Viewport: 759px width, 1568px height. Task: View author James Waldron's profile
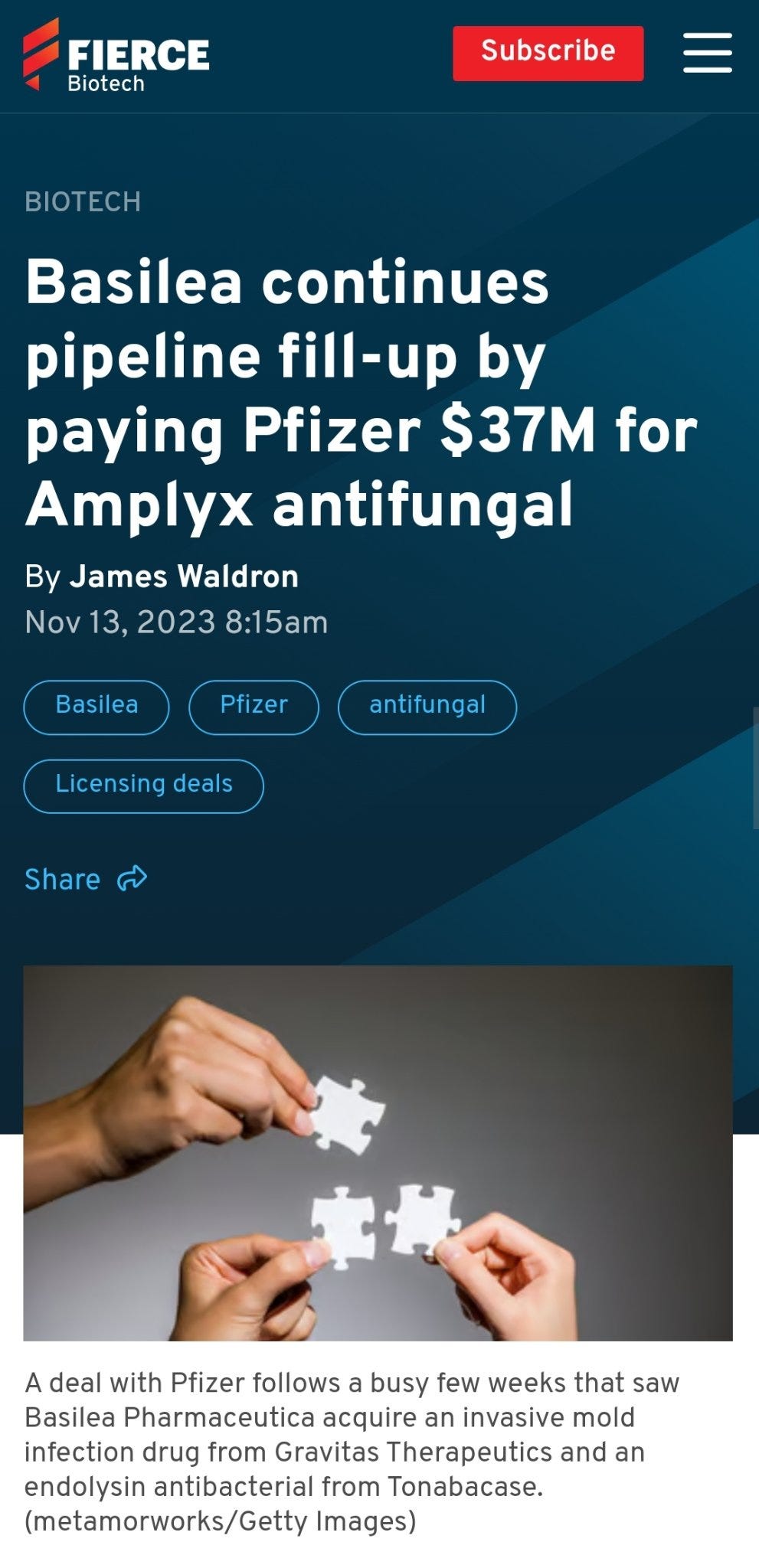pos(184,577)
